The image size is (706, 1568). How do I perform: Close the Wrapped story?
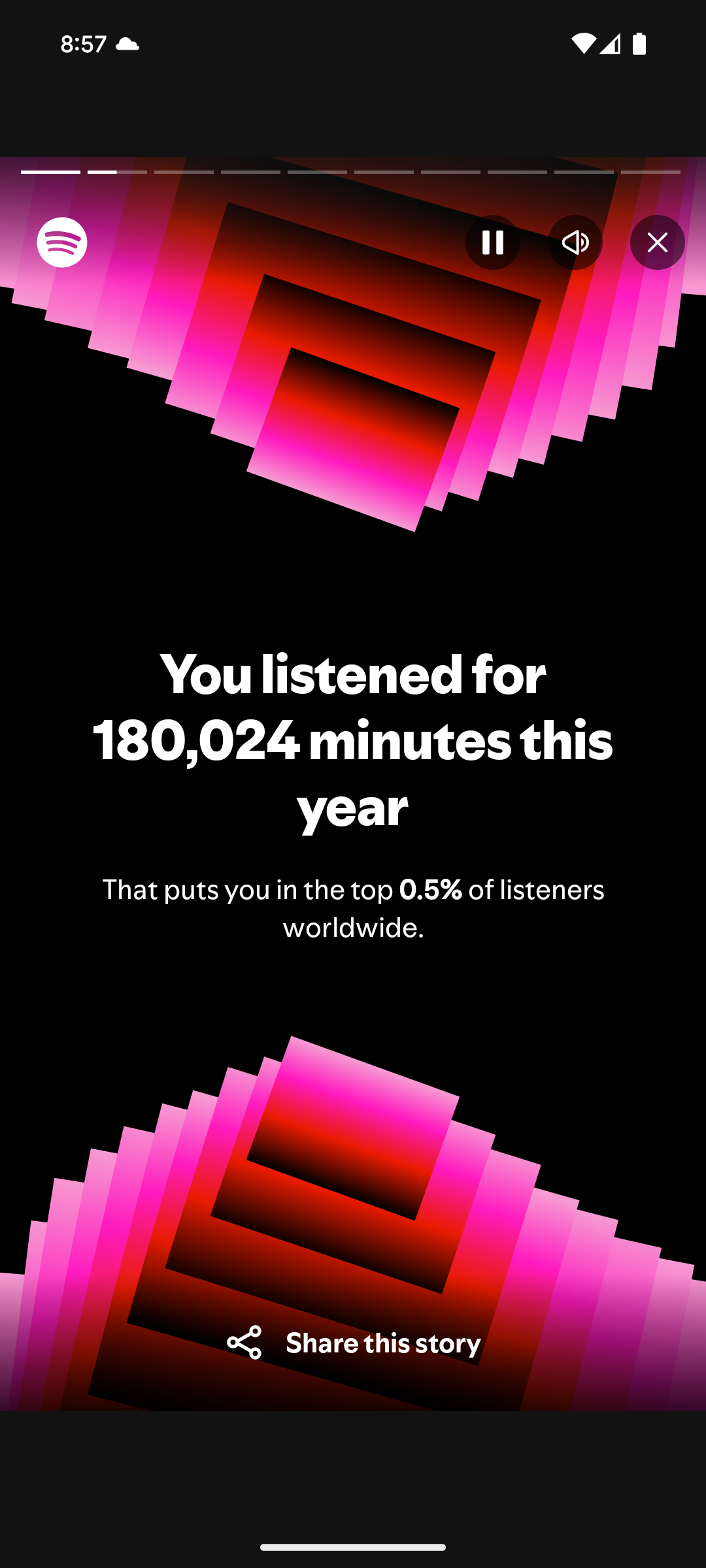(x=657, y=242)
